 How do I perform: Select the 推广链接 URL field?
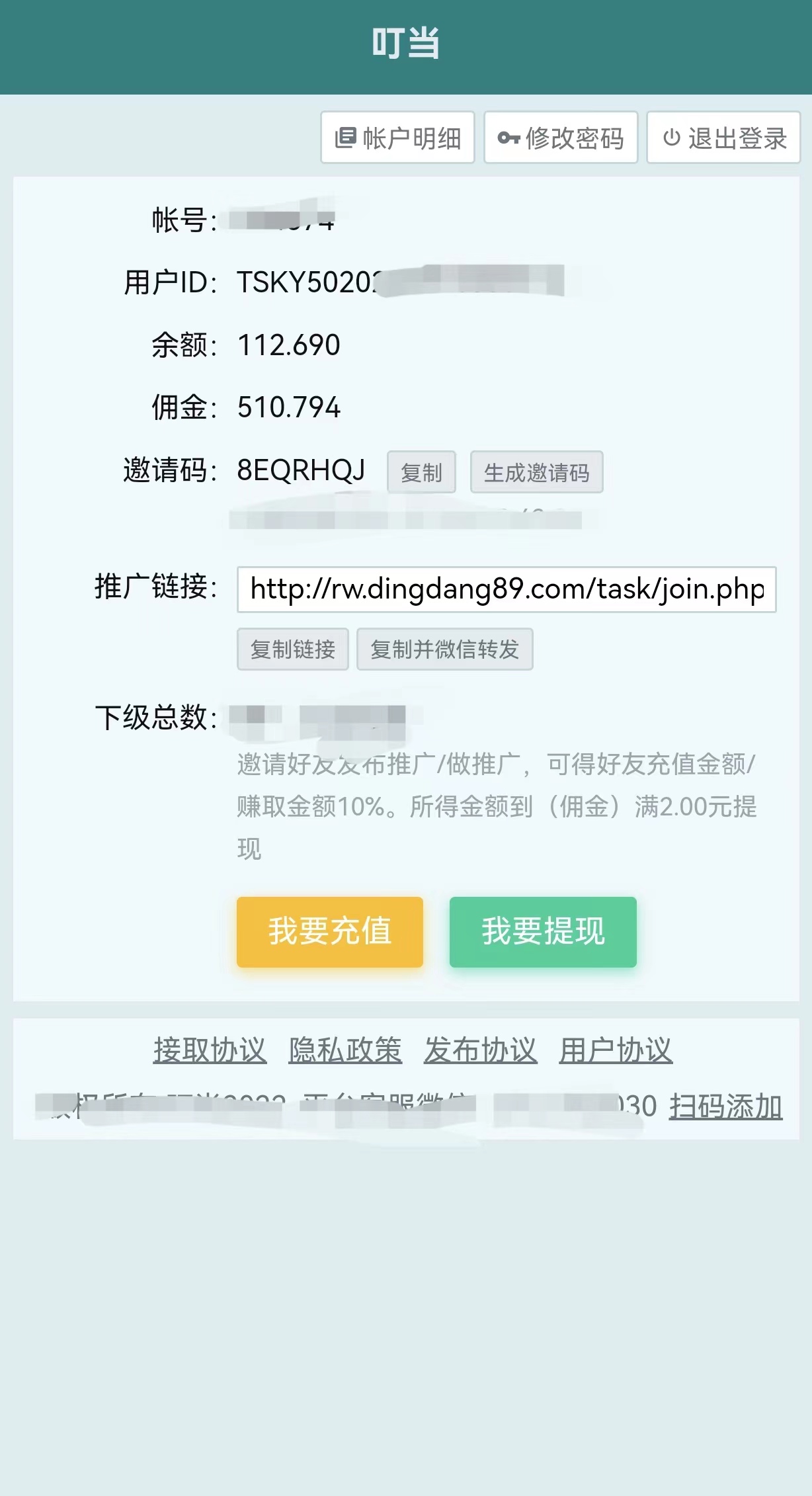click(507, 589)
